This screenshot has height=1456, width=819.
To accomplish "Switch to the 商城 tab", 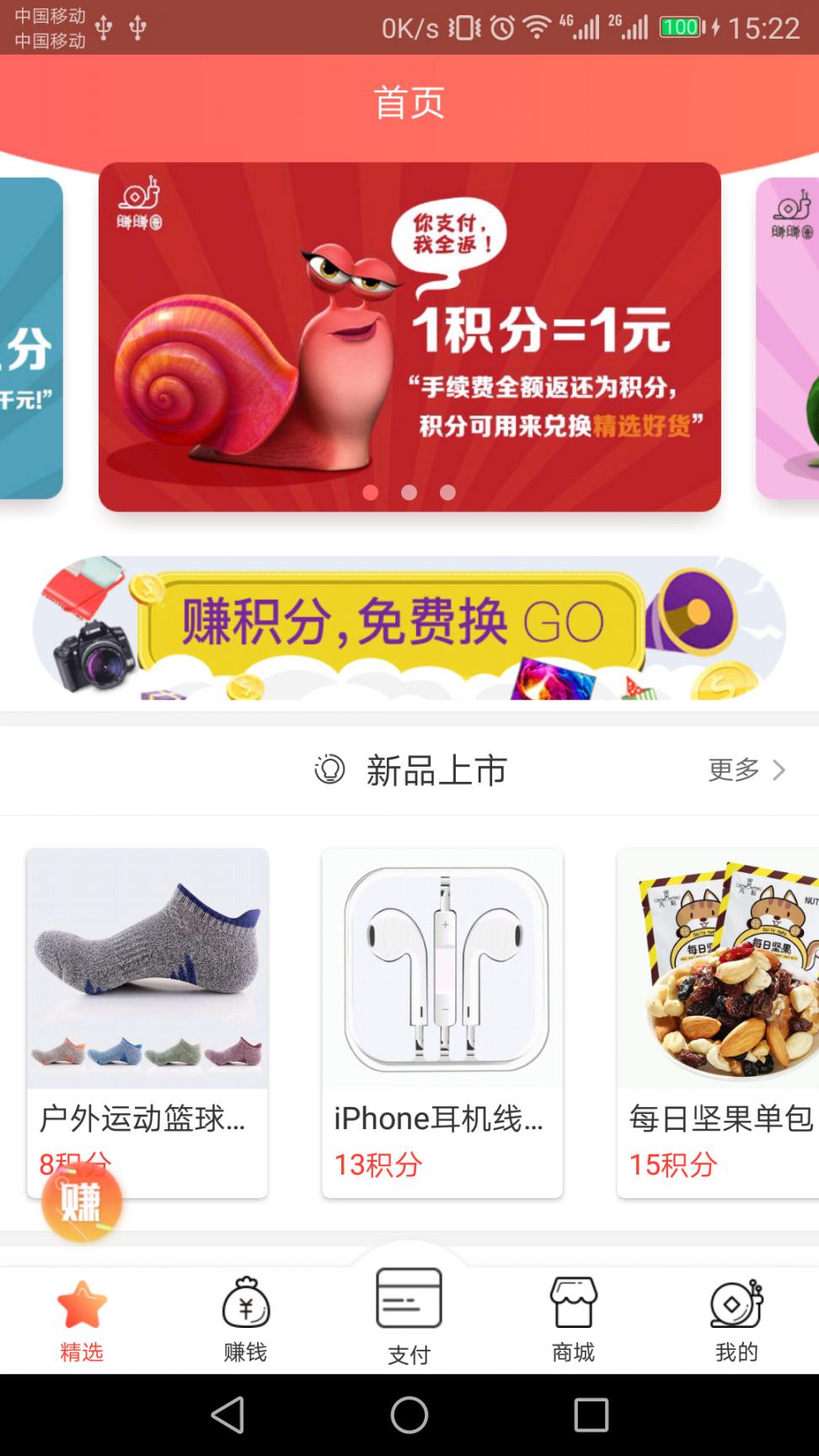I will [x=573, y=1319].
